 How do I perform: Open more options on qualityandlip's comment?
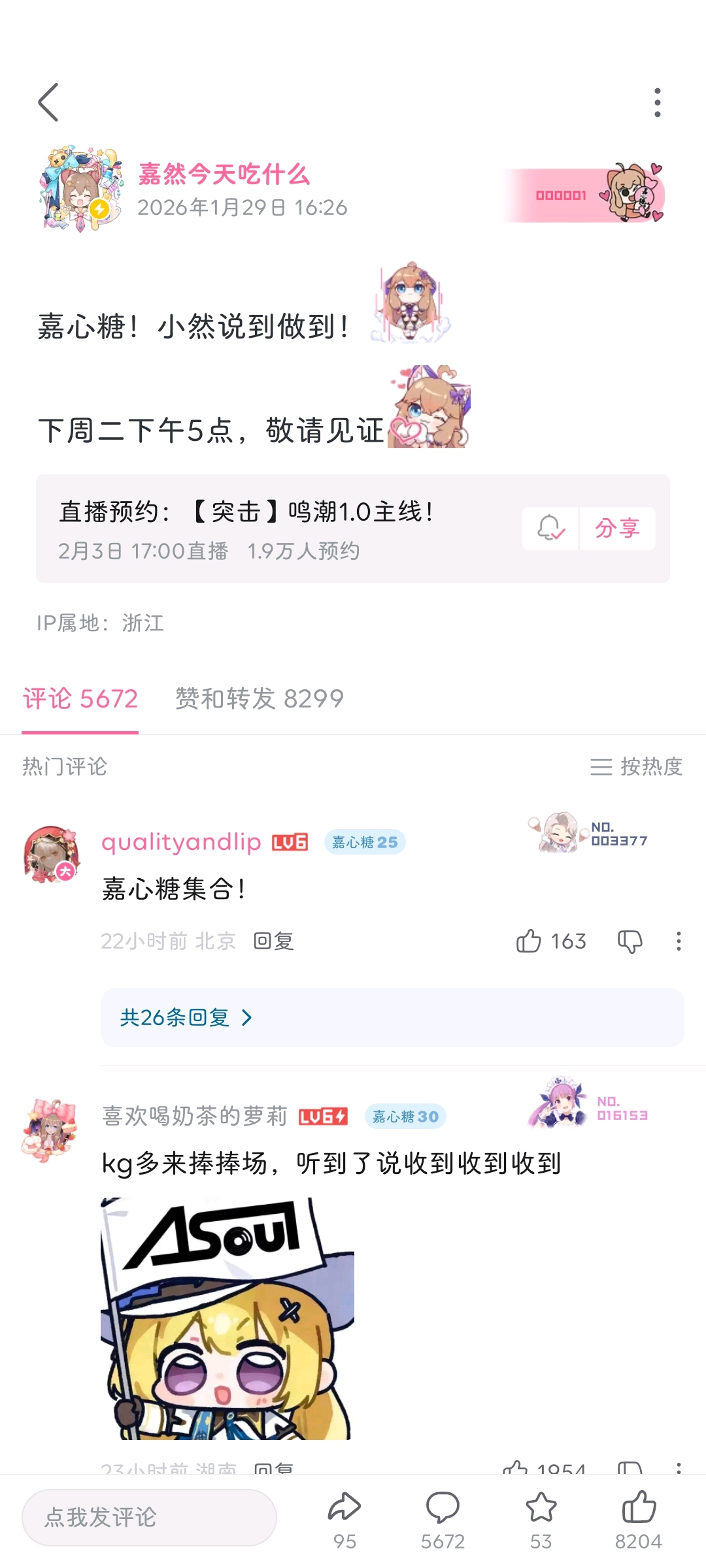679,941
